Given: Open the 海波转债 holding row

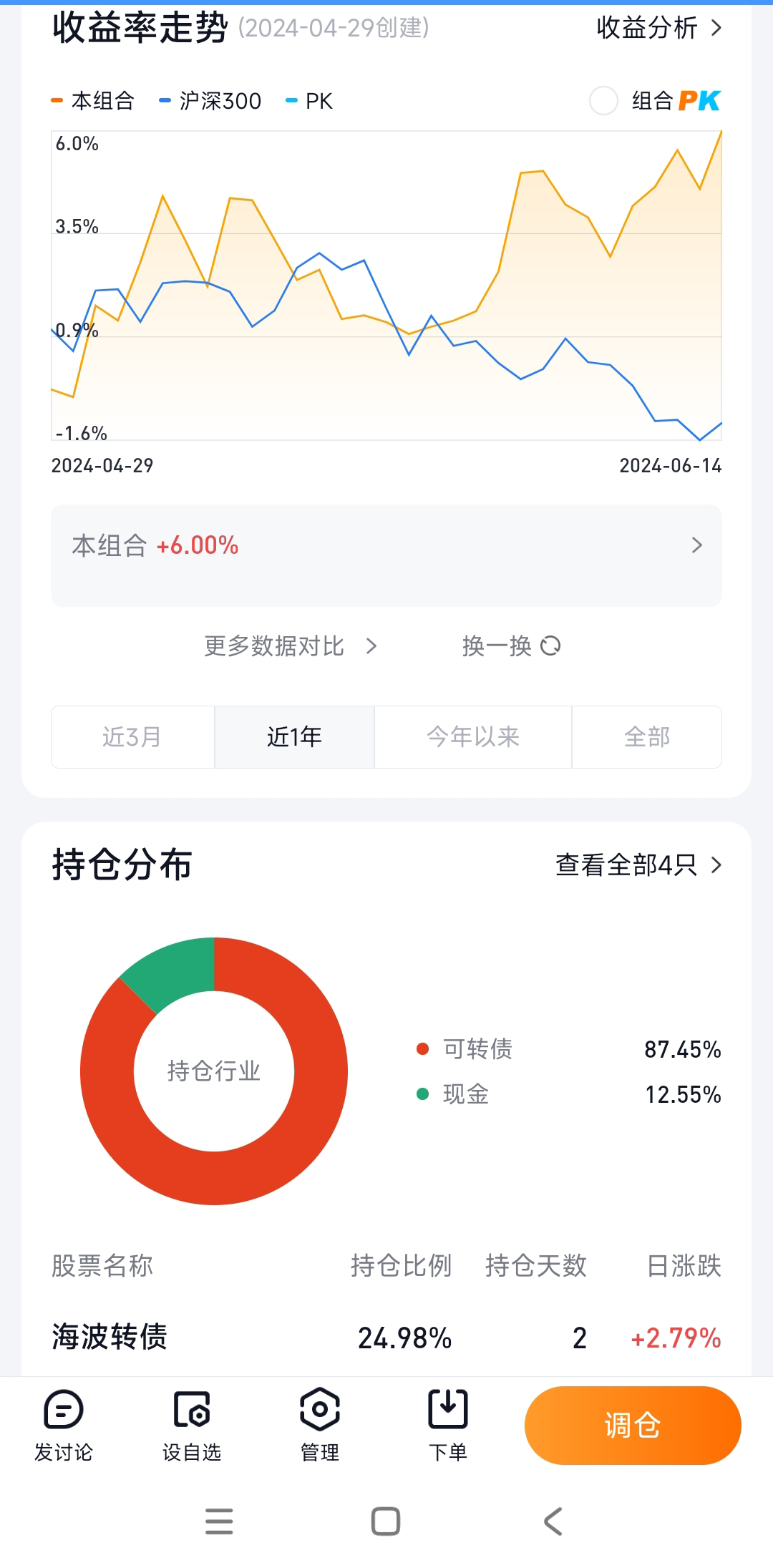Looking at the screenshot, I should pyautogui.click(x=386, y=1338).
